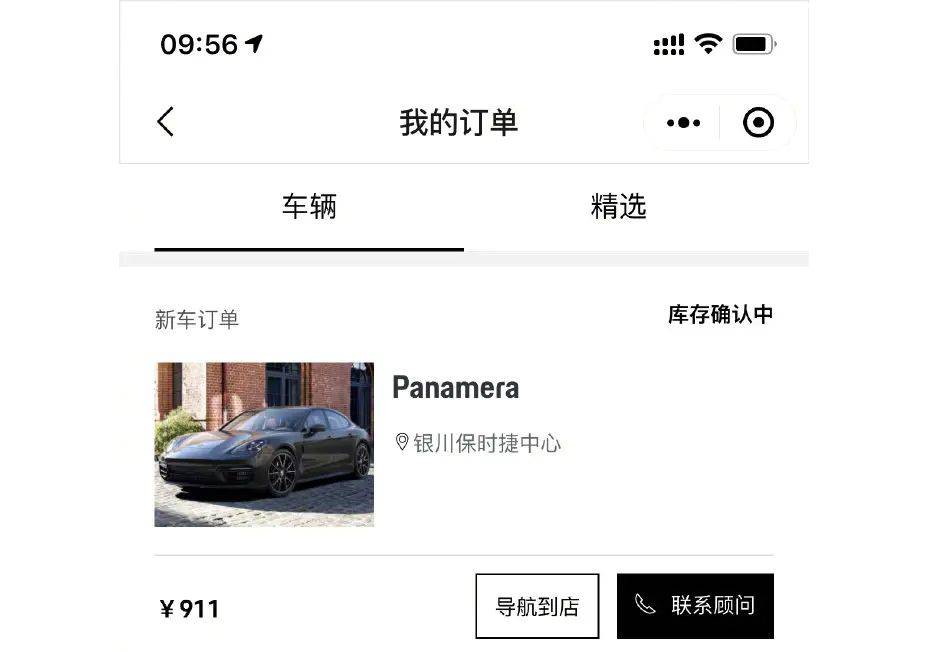Tap 导航到店 to navigate to the store
Viewport: 928px width, 652px height.
(x=537, y=606)
